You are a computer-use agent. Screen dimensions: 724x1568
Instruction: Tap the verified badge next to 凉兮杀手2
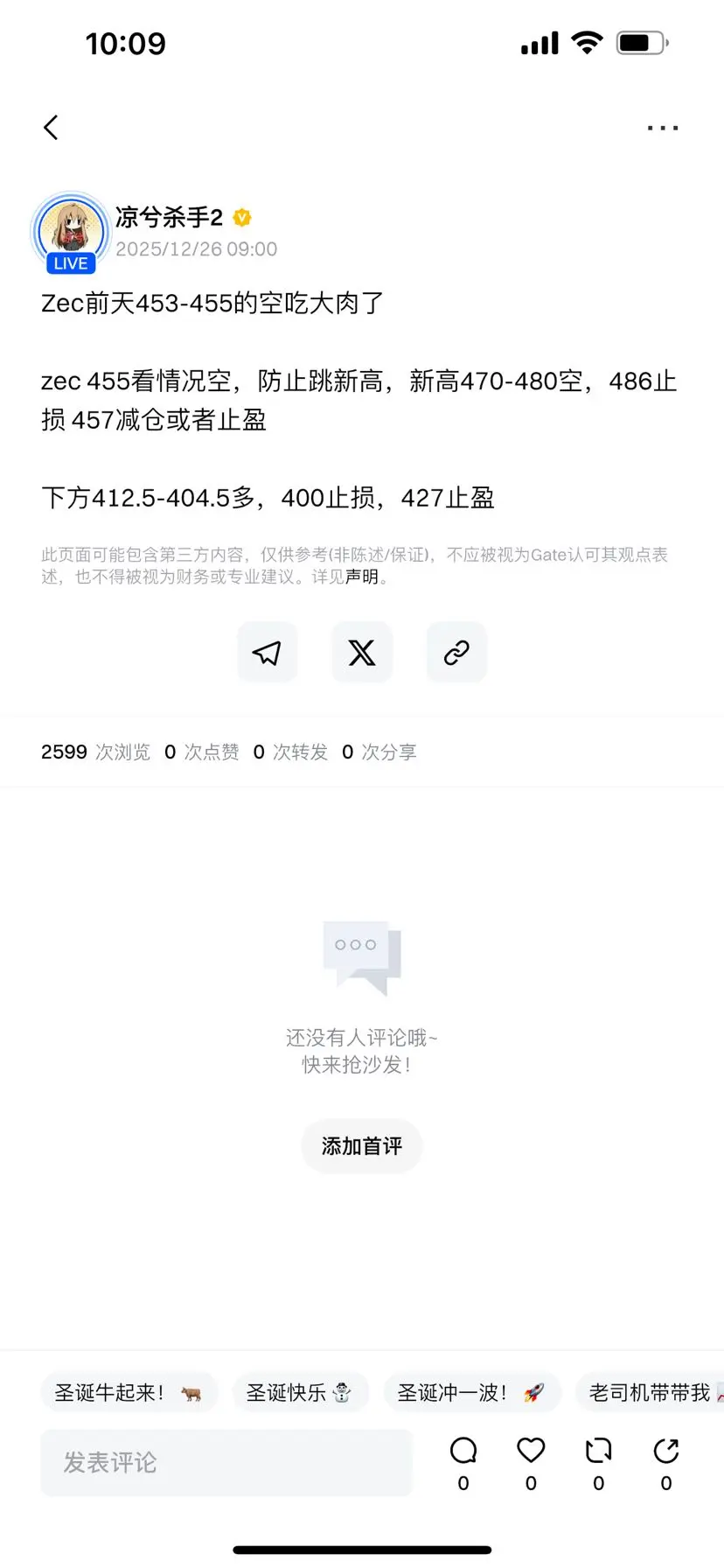click(x=242, y=217)
